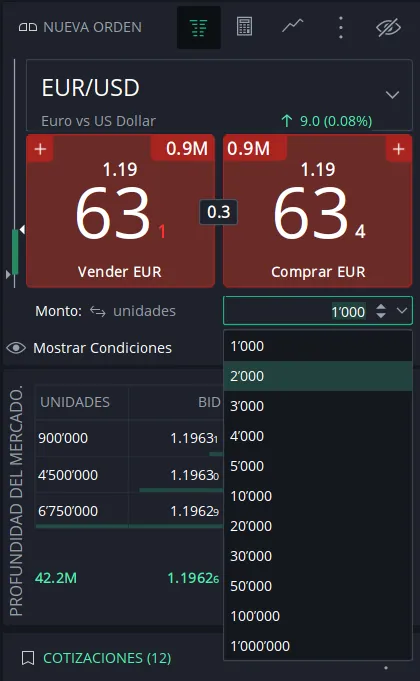
Task: Select 2'000 from the amount list
Action: (x=317, y=376)
